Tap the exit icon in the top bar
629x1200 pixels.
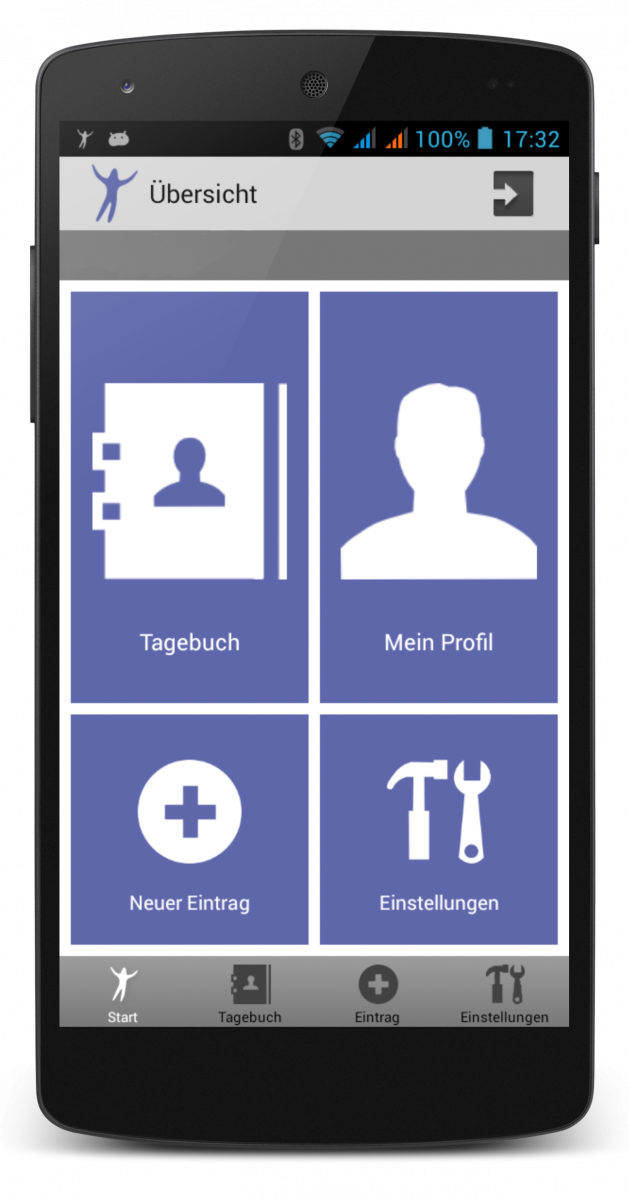click(x=513, y=193)
